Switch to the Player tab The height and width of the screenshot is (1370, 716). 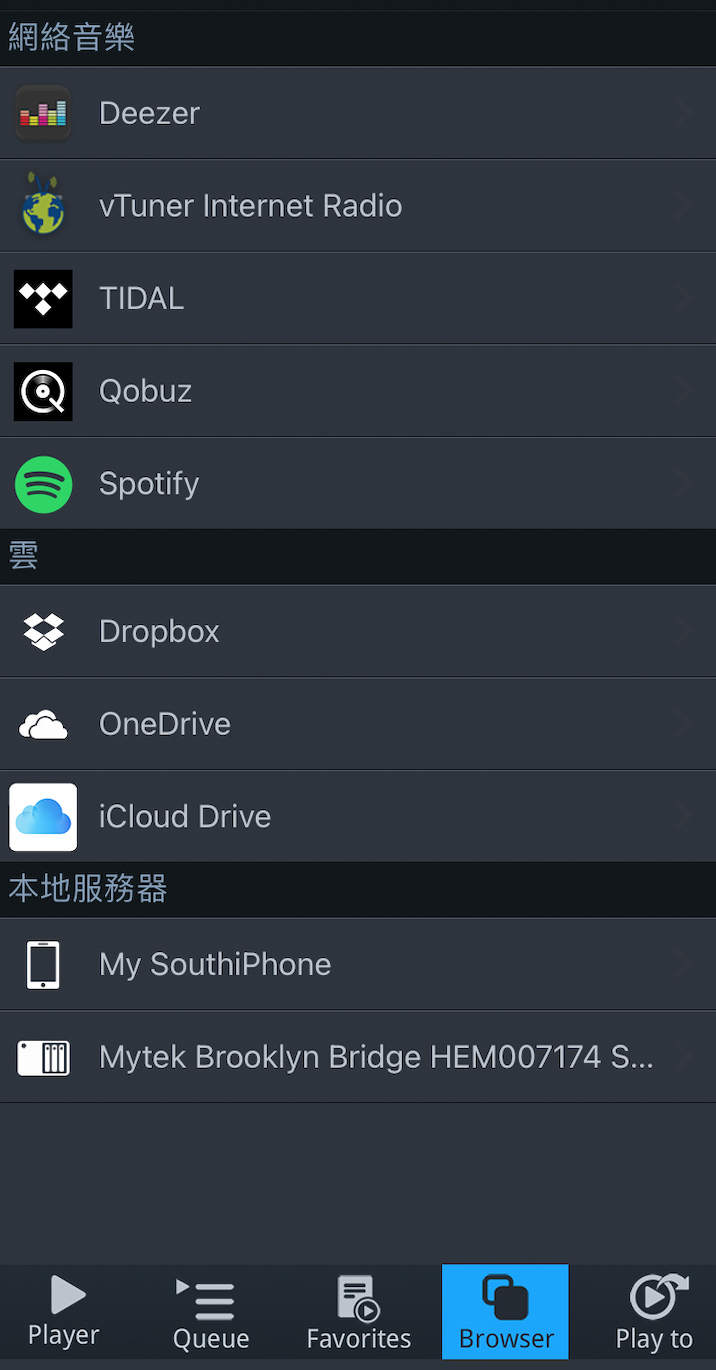click(64, 1312)
